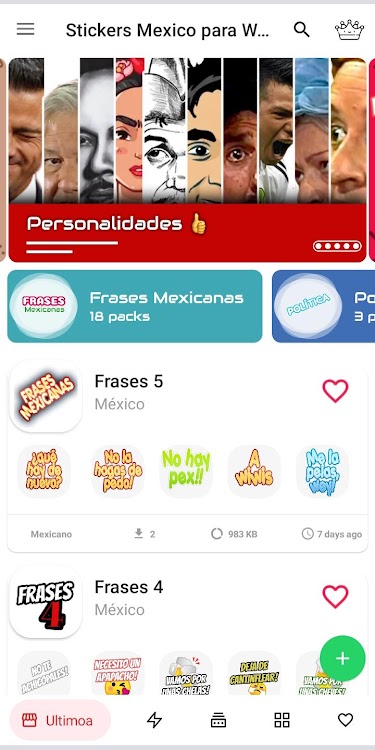
Task: Switch to the grid categories tab
Action: (282, 720)
